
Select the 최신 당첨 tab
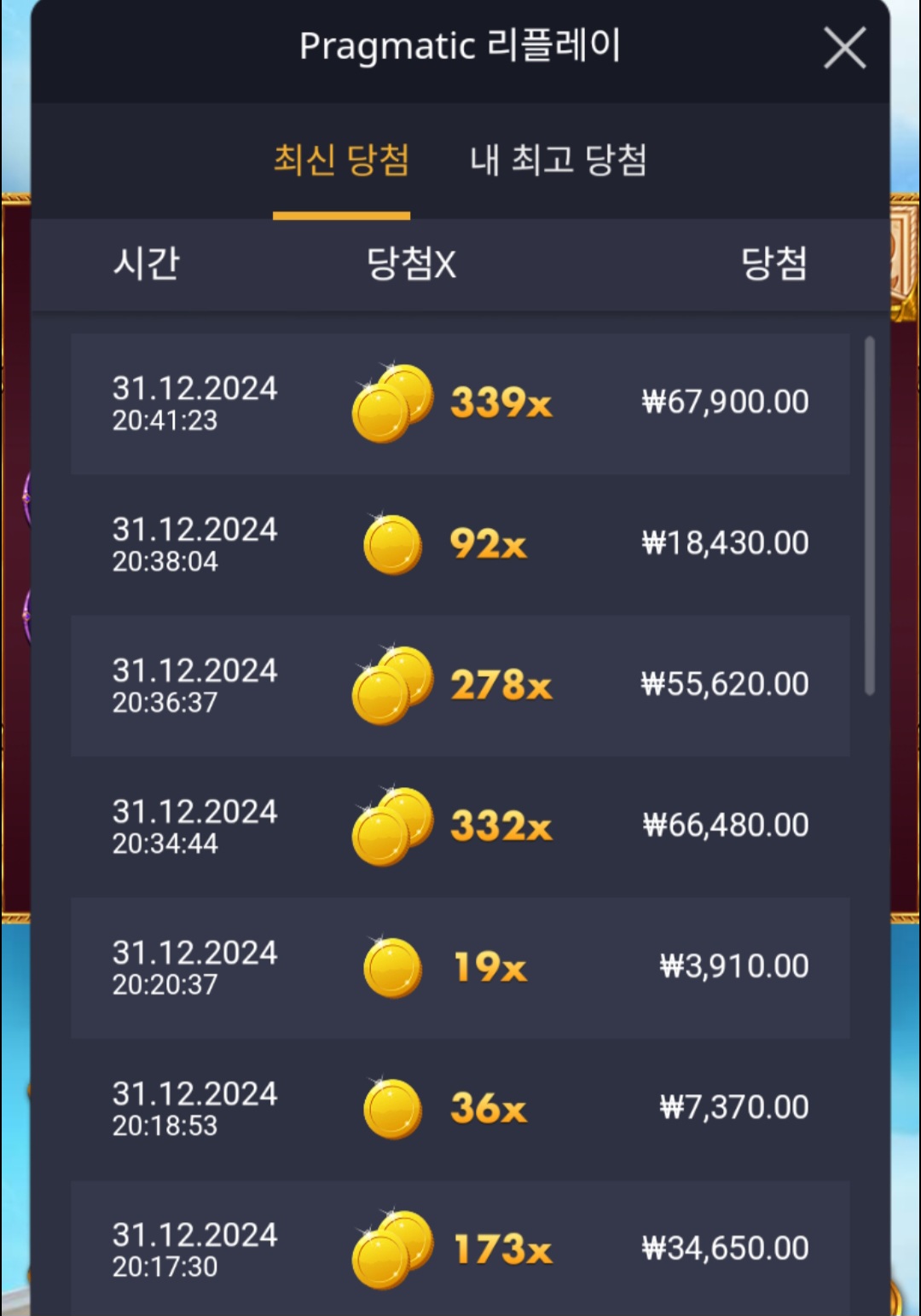pos(341,160)
